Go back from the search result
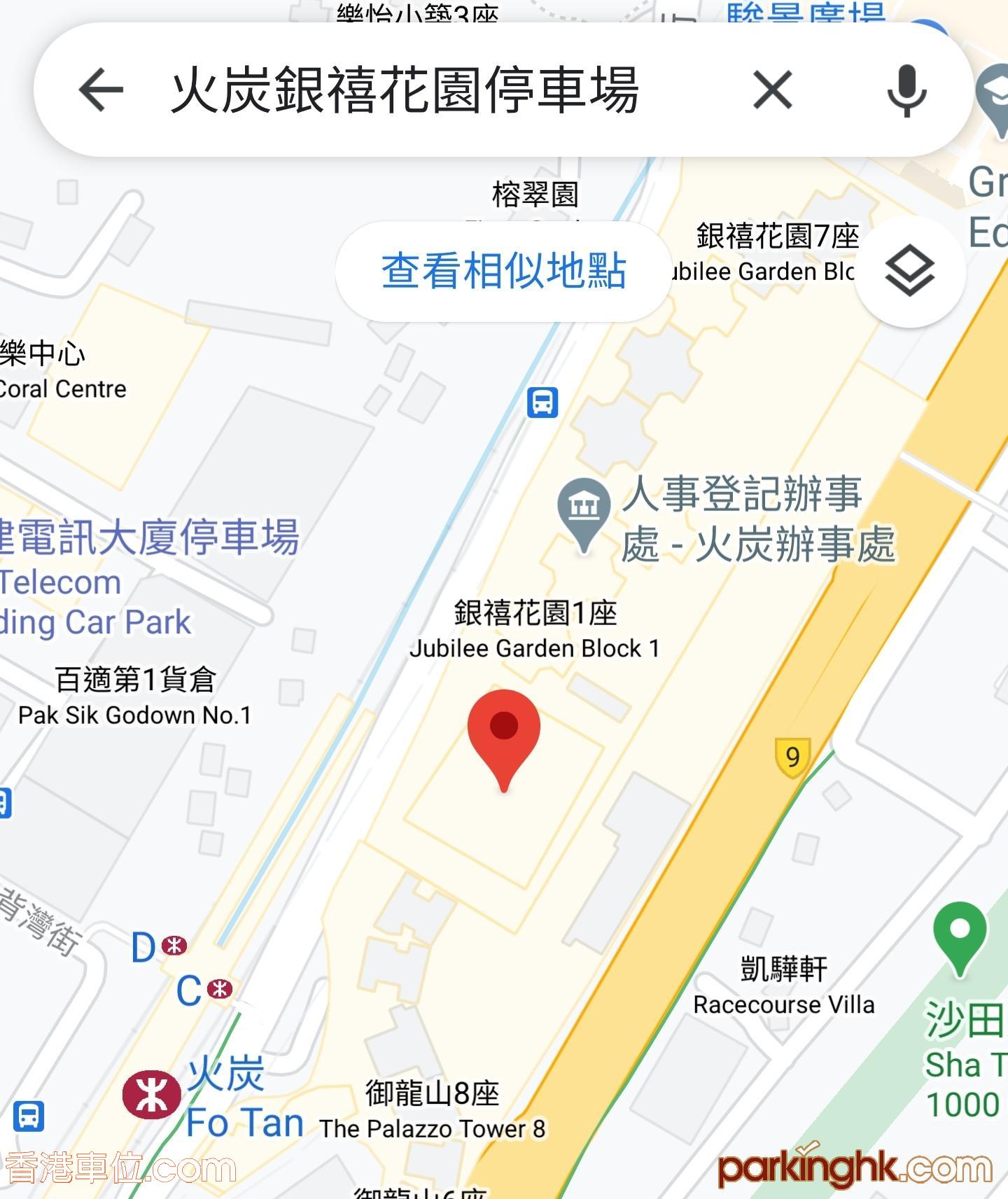 101,90
